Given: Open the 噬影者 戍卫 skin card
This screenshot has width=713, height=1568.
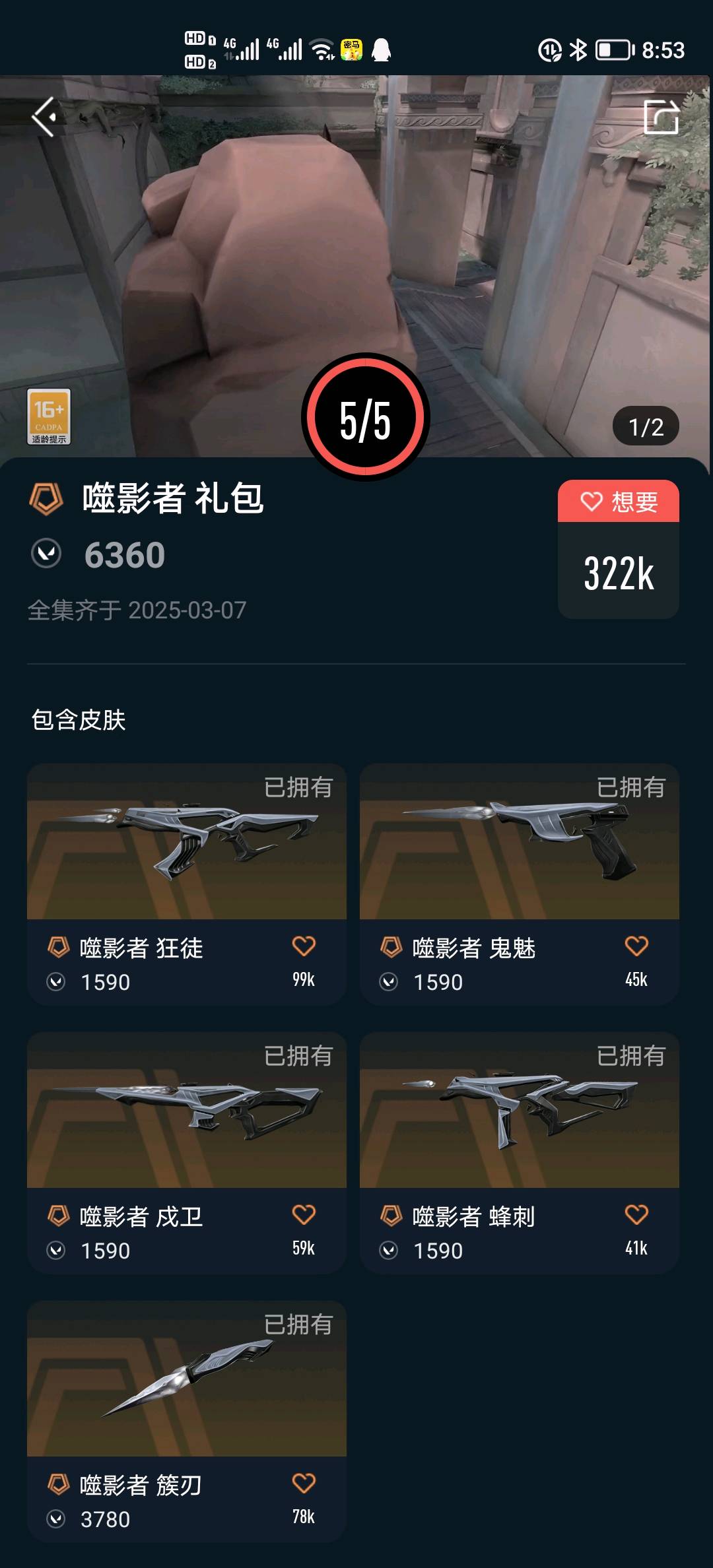Looking at the screenshot, I should [x=186, y=1111].
